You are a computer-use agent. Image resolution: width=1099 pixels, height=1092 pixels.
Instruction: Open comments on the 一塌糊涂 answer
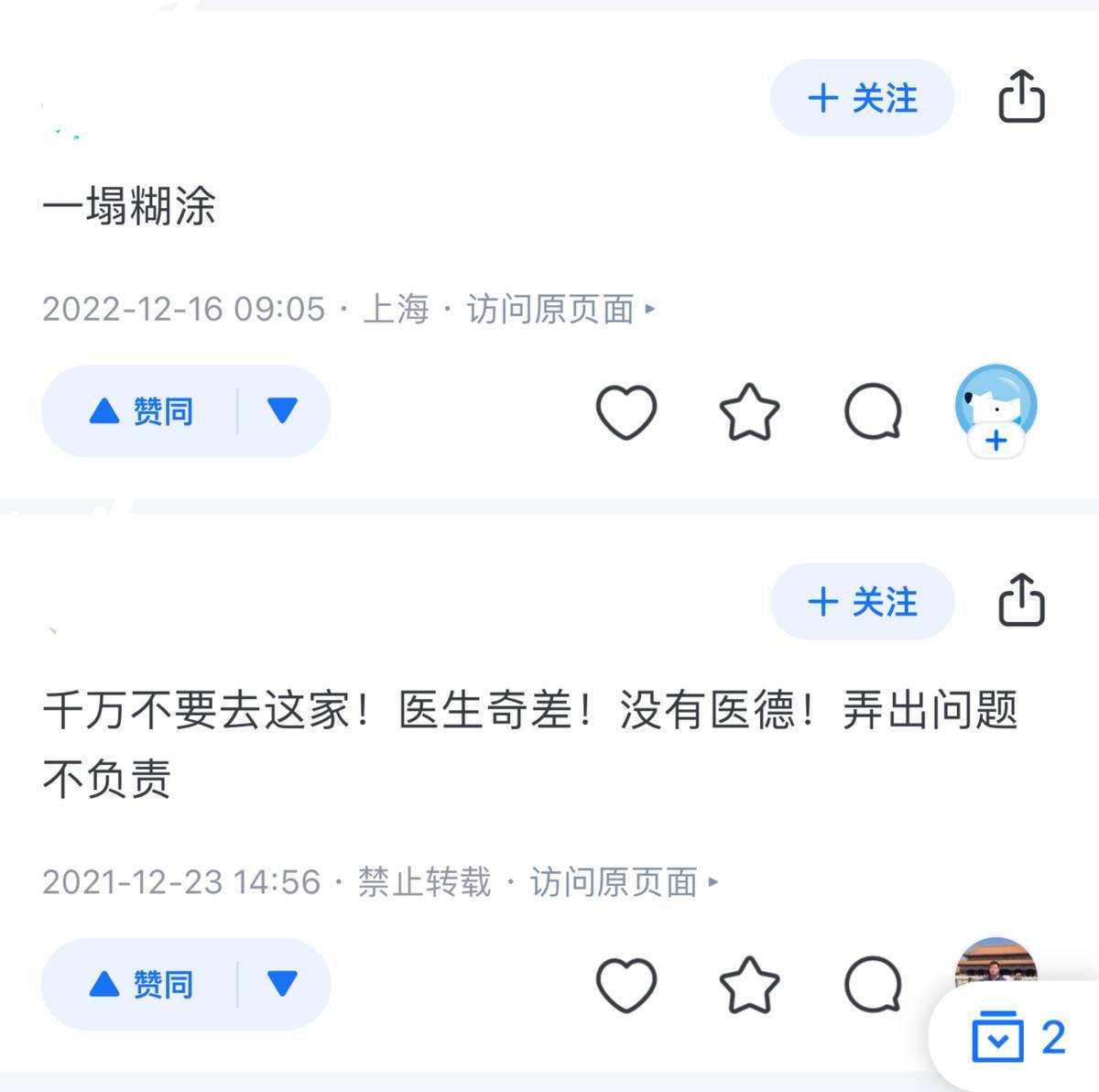(873, 411)
